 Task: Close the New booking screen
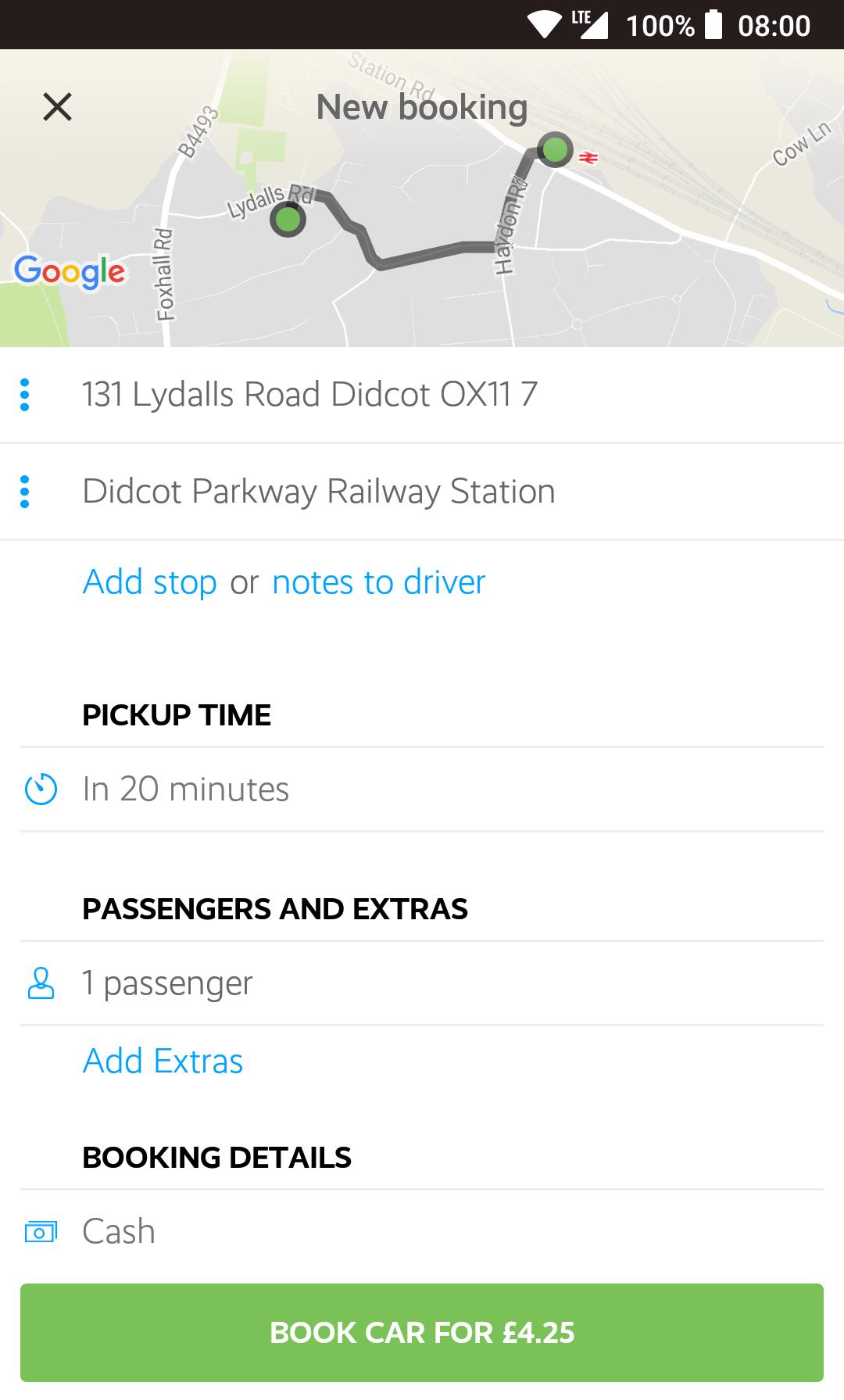point(57,107)
